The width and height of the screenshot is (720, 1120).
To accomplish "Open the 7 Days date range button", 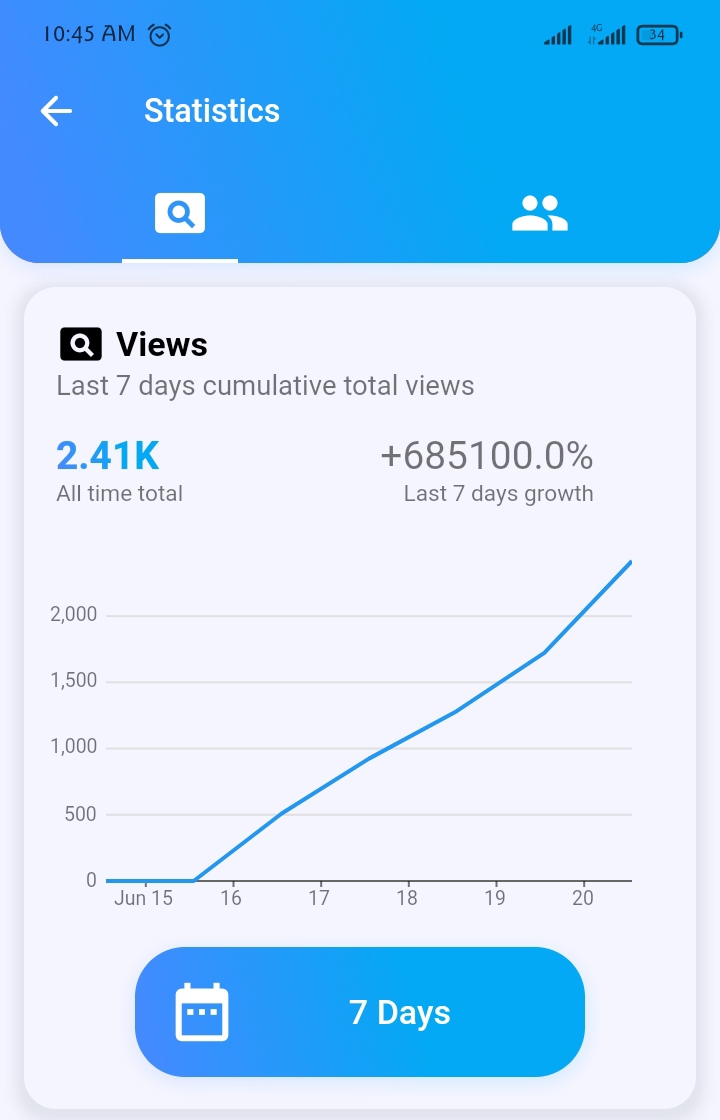I will click(x=360, y=1011).
